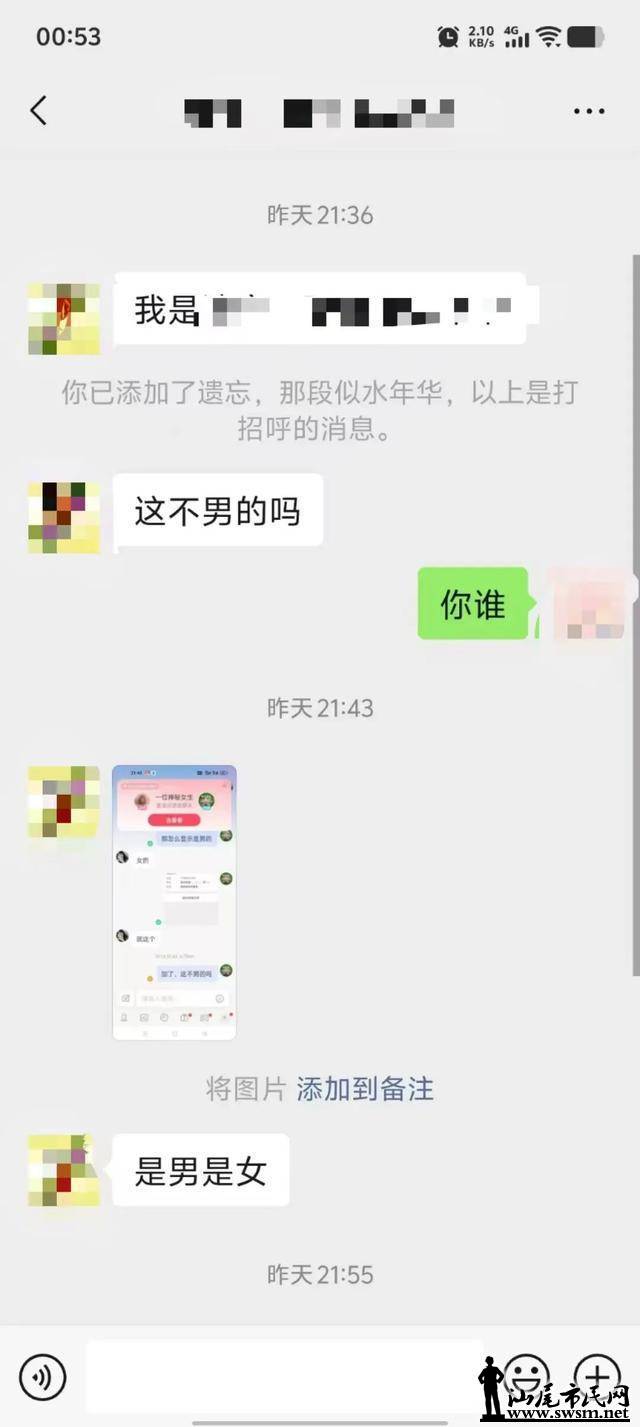Open my own avatar beside 你谁

[x=590, y=604]
